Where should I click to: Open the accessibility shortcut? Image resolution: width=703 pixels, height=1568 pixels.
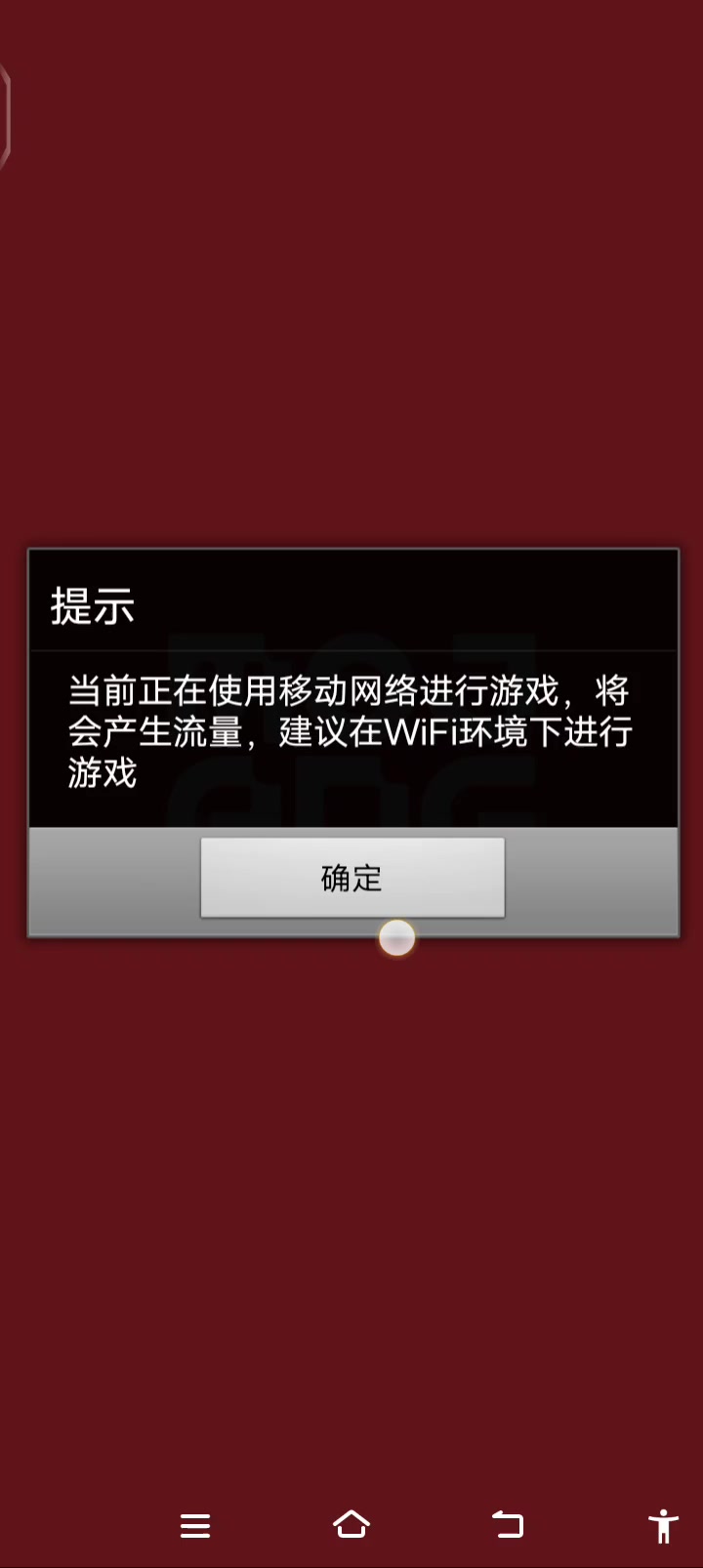[663, 1525]
